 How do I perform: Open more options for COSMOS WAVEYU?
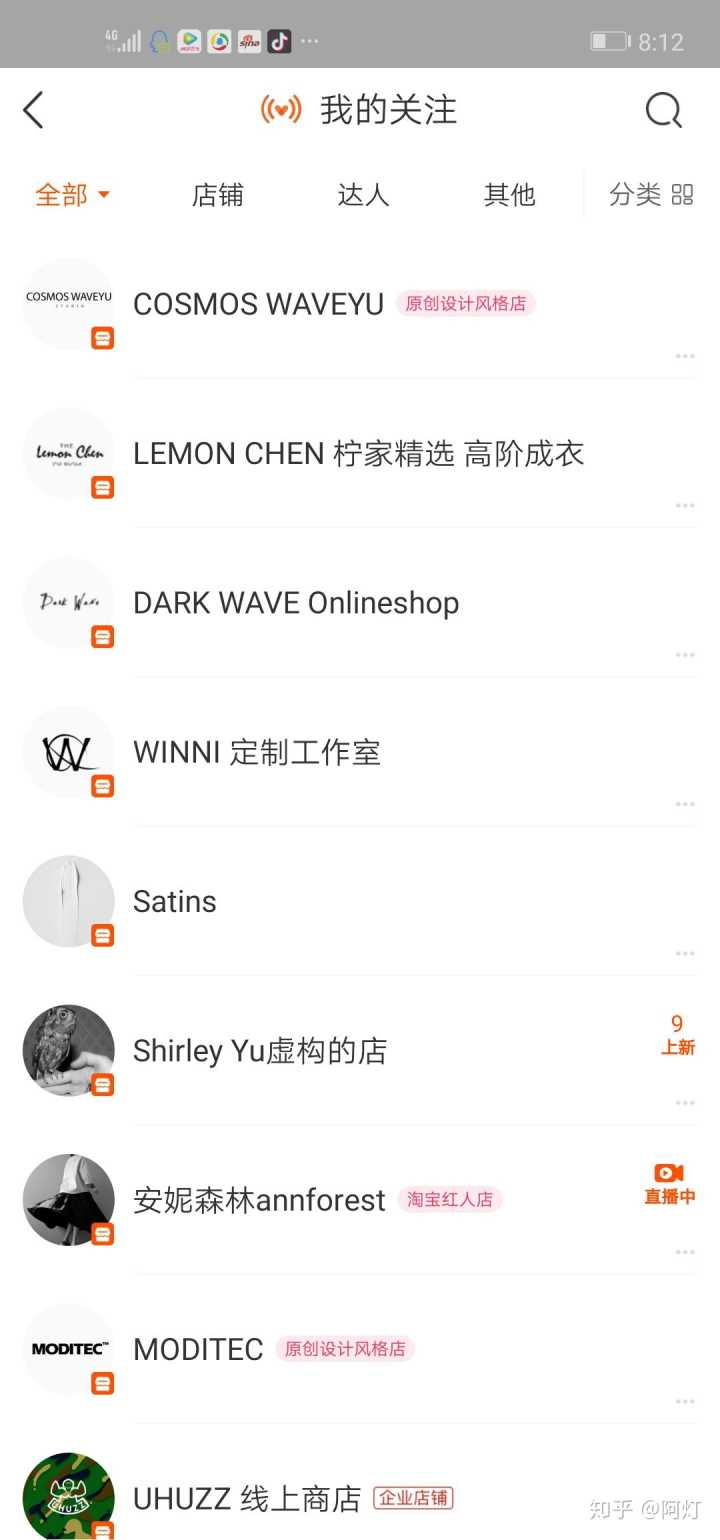coord(685,356)
